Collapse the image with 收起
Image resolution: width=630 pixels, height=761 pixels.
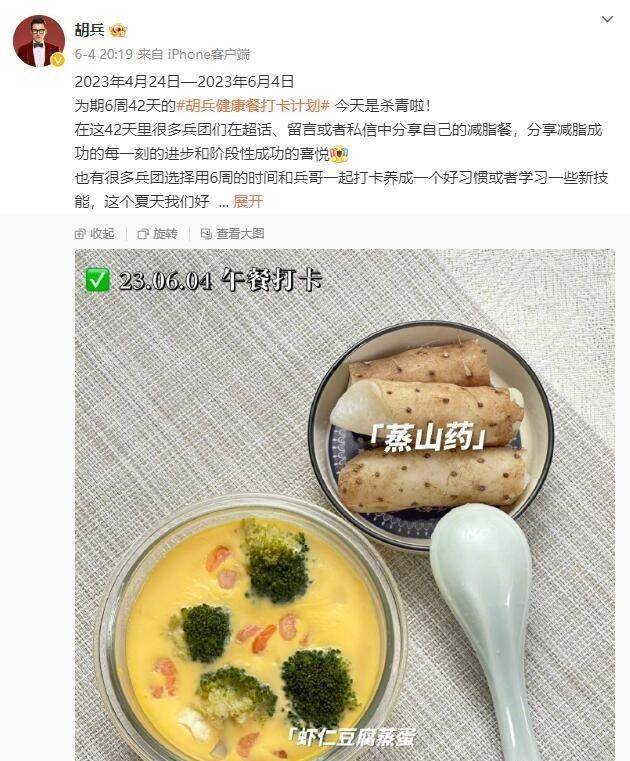click(x=95, y=233)
